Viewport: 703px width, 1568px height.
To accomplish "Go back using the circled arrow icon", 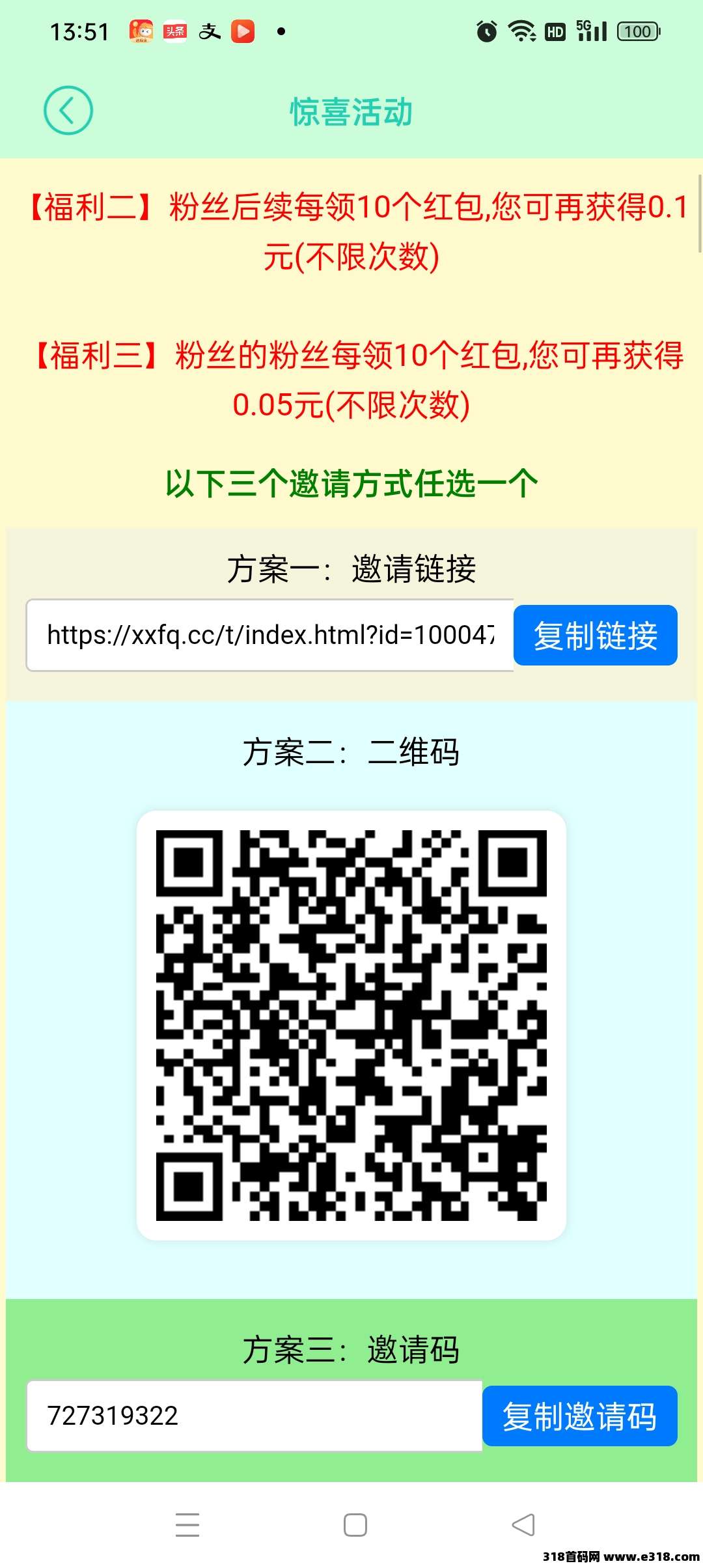I will coord(68,111).
